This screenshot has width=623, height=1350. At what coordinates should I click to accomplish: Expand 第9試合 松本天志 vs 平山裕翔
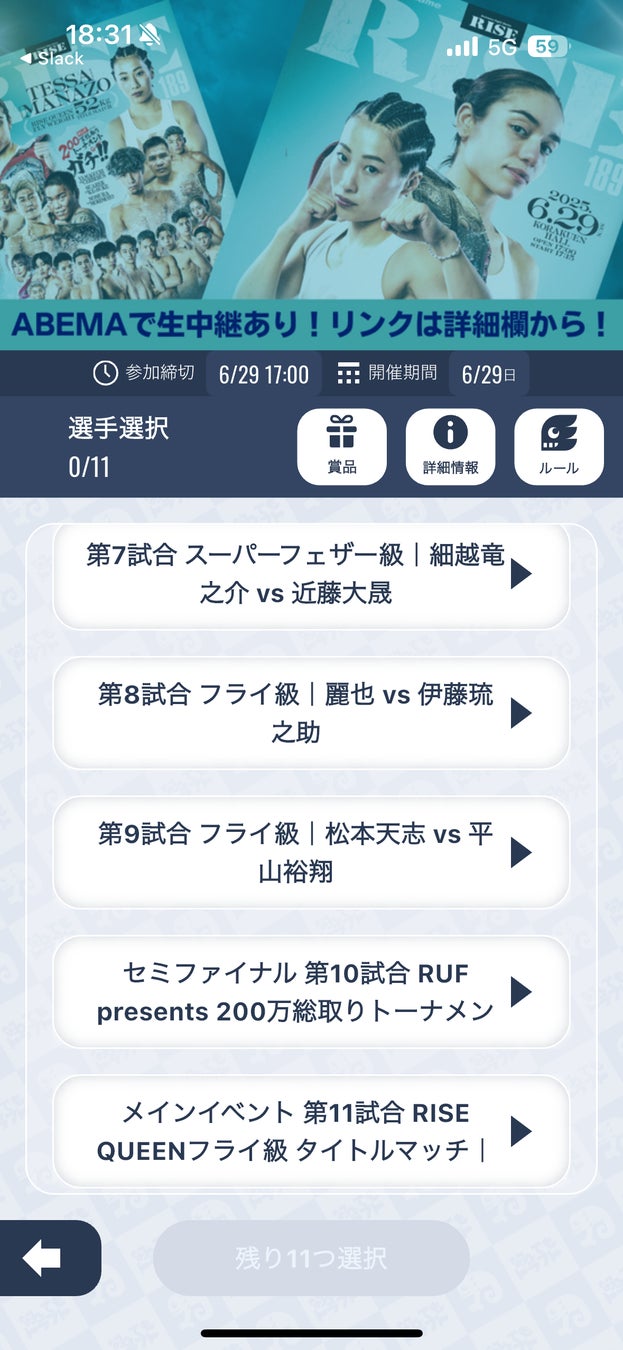(311, 853)
